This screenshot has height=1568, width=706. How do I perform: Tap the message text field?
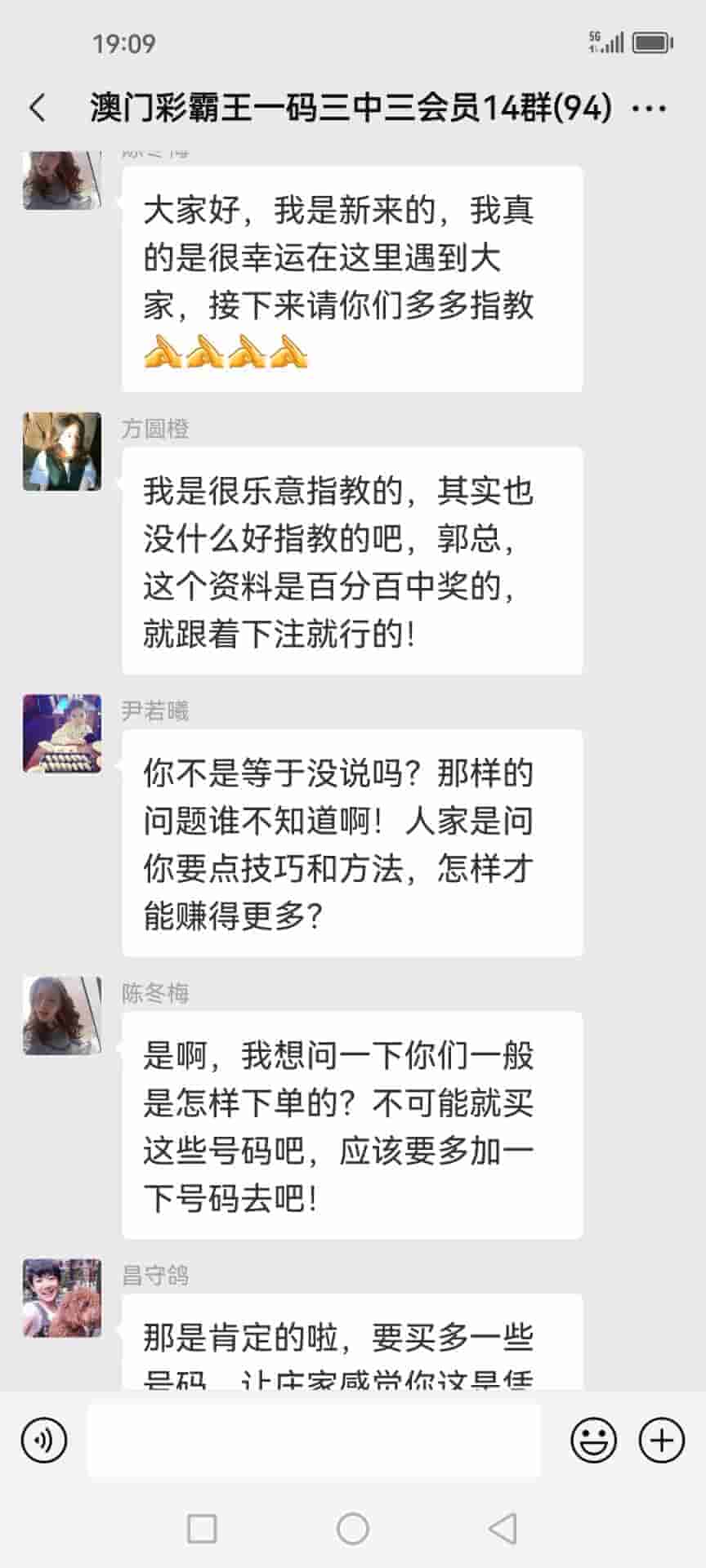click(314, 1441)
